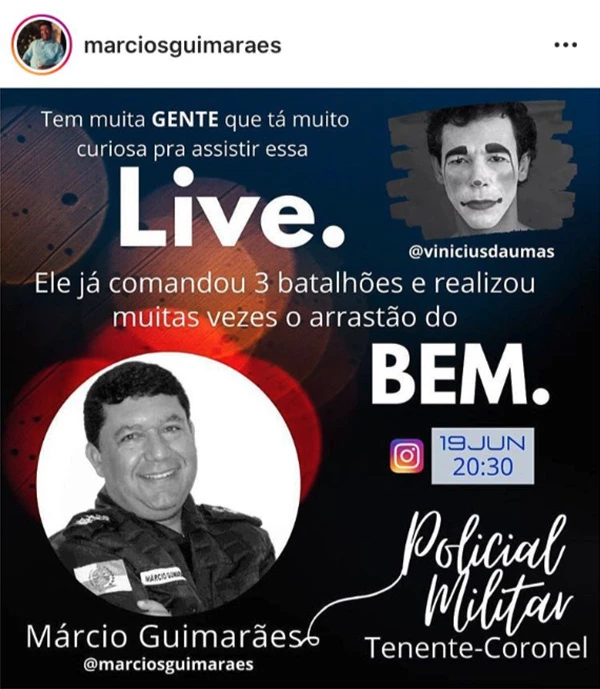Screen dimensions: 600x689
Task: Open the marciosguimaraes username link
Action: (x=183, y=45)
